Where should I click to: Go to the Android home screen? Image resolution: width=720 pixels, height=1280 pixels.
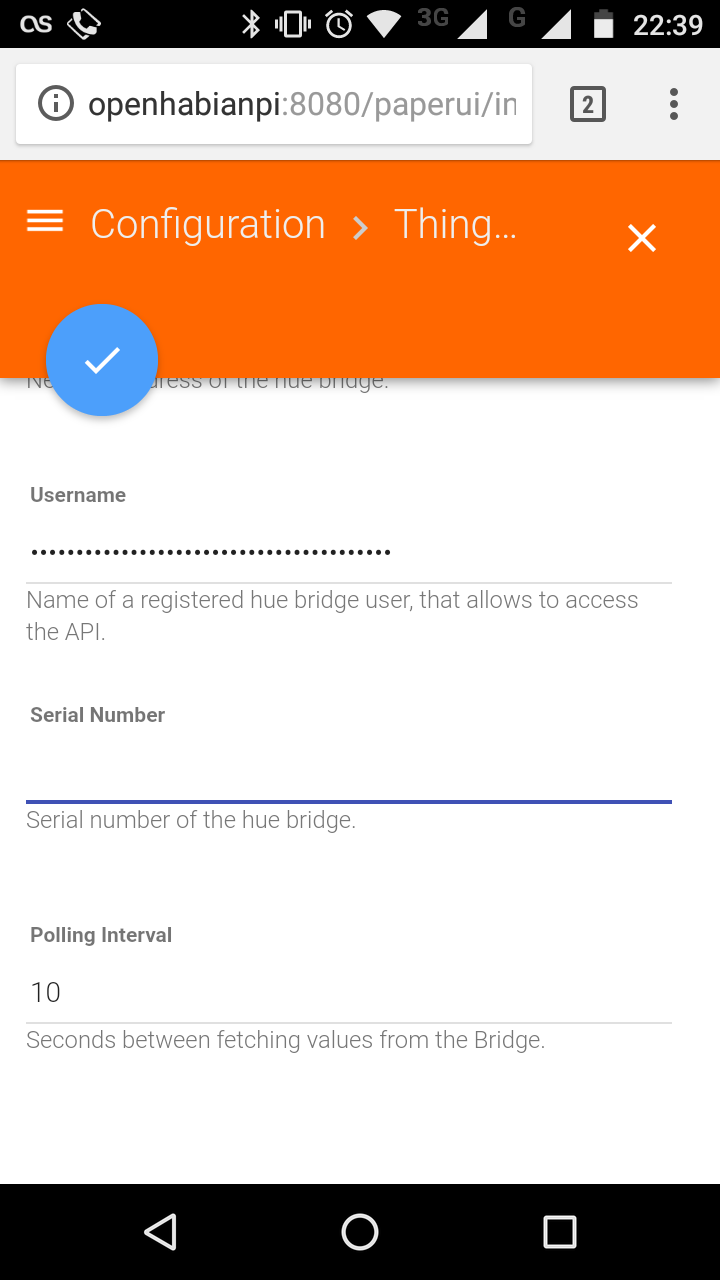pyautogui.click(x=360, y=1232)
